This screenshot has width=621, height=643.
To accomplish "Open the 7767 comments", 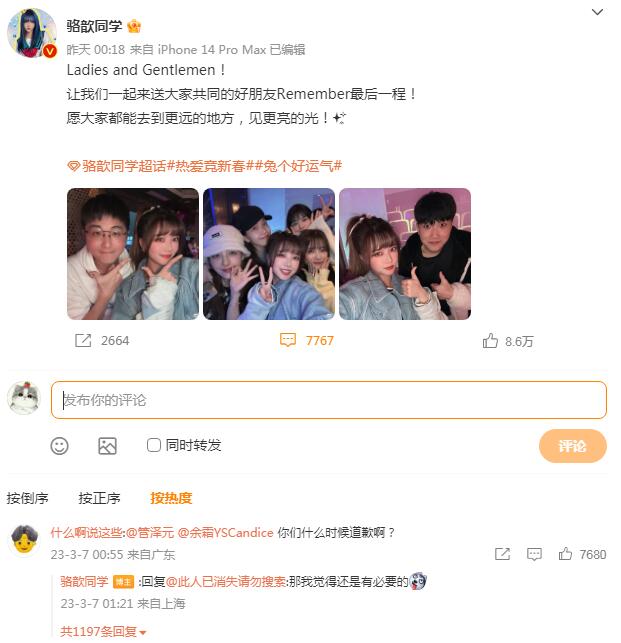I will coord(307,341).
